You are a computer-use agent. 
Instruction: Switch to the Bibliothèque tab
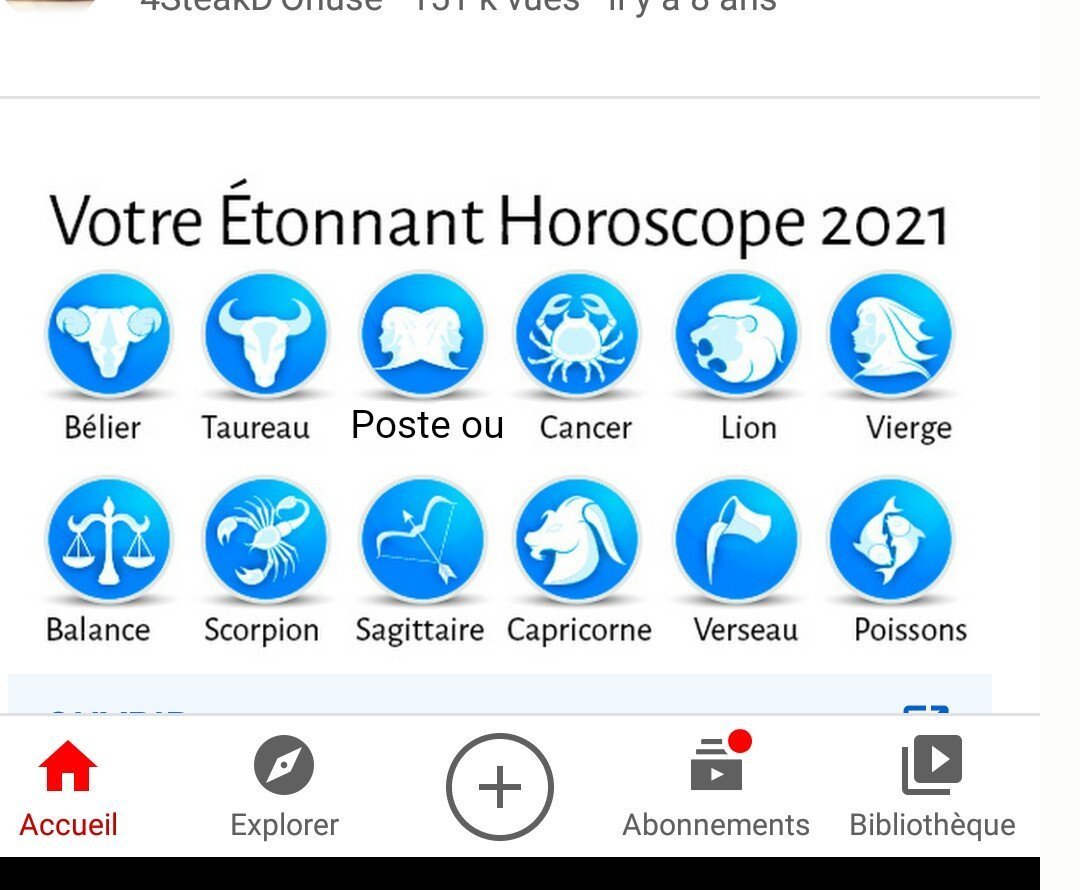pos(932,787)
